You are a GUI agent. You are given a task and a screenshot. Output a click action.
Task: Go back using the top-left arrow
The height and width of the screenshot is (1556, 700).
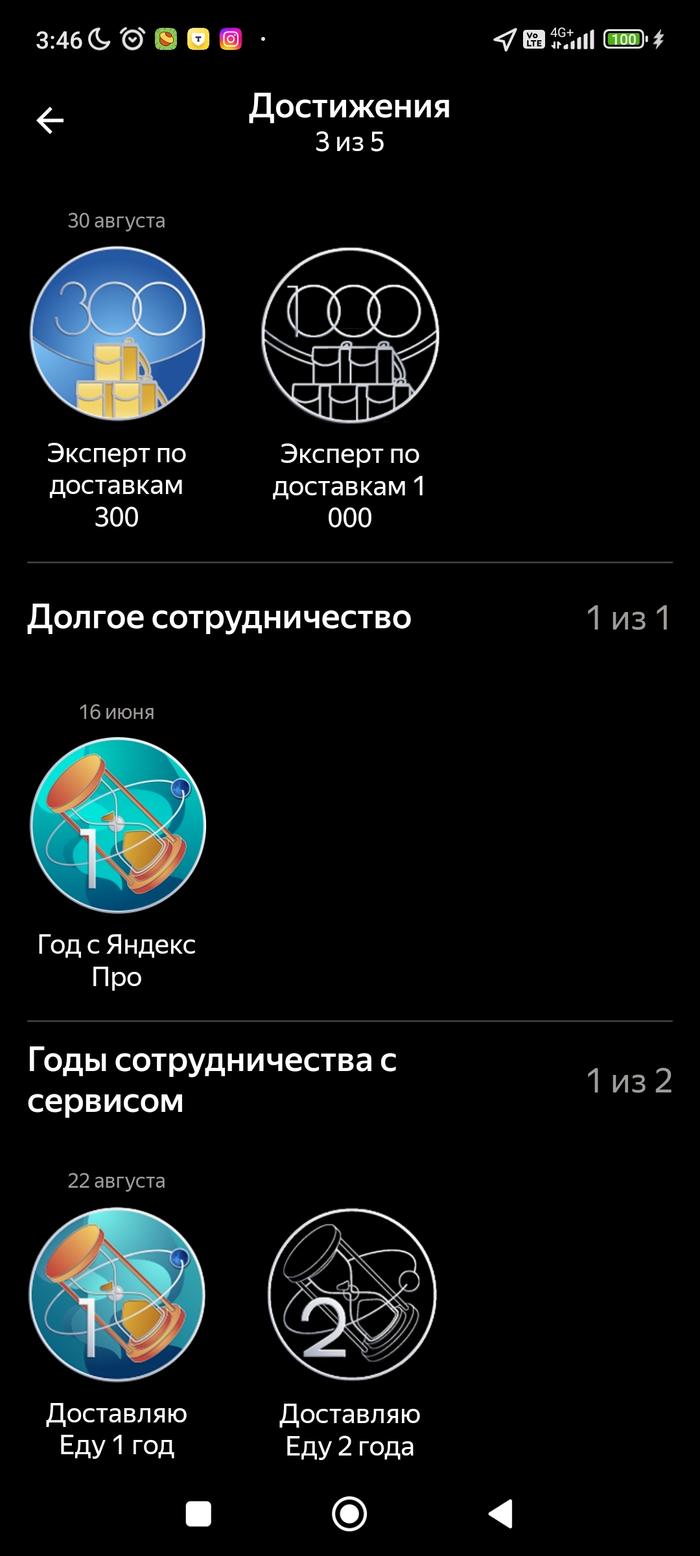(50, 121)
